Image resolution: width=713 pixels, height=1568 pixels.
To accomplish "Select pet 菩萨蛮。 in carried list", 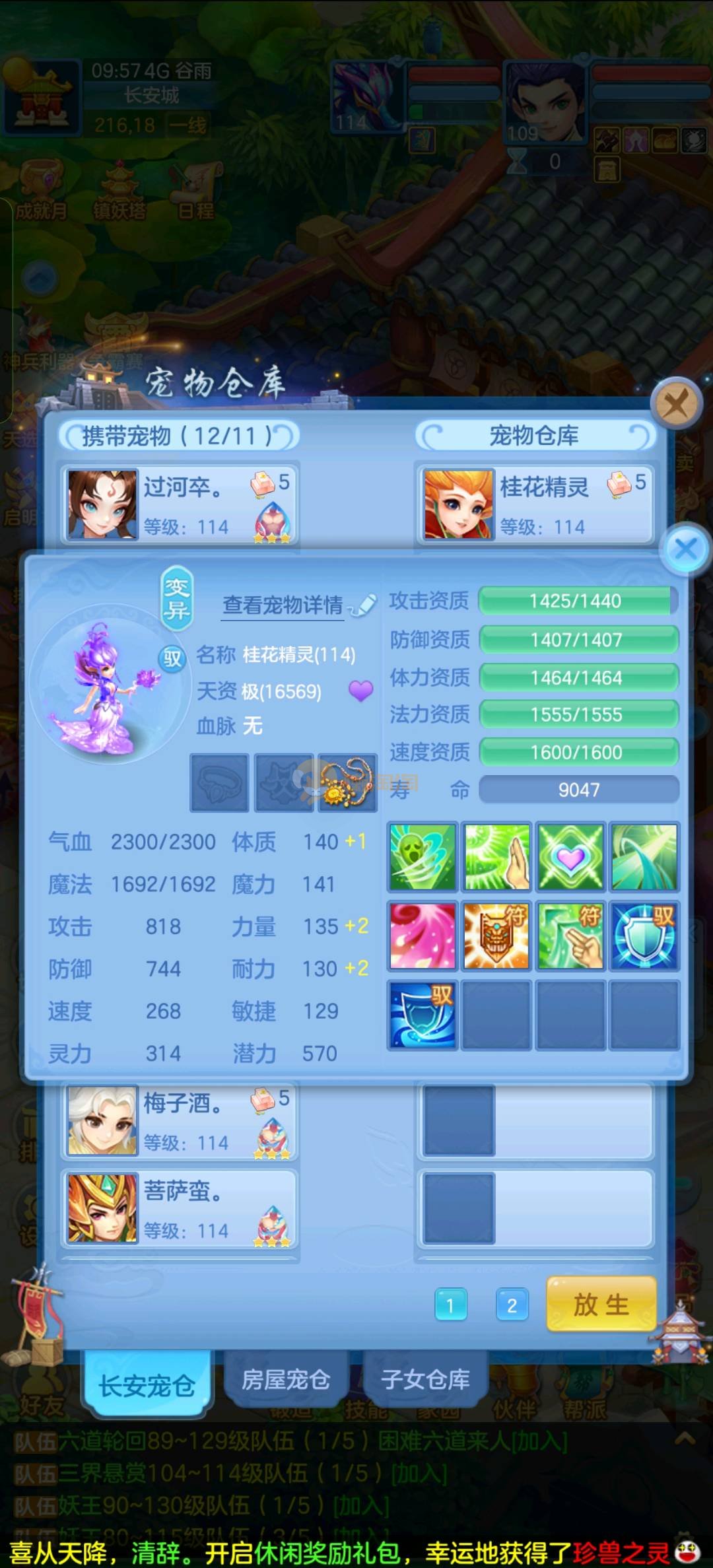I will tap(180, 1208).
